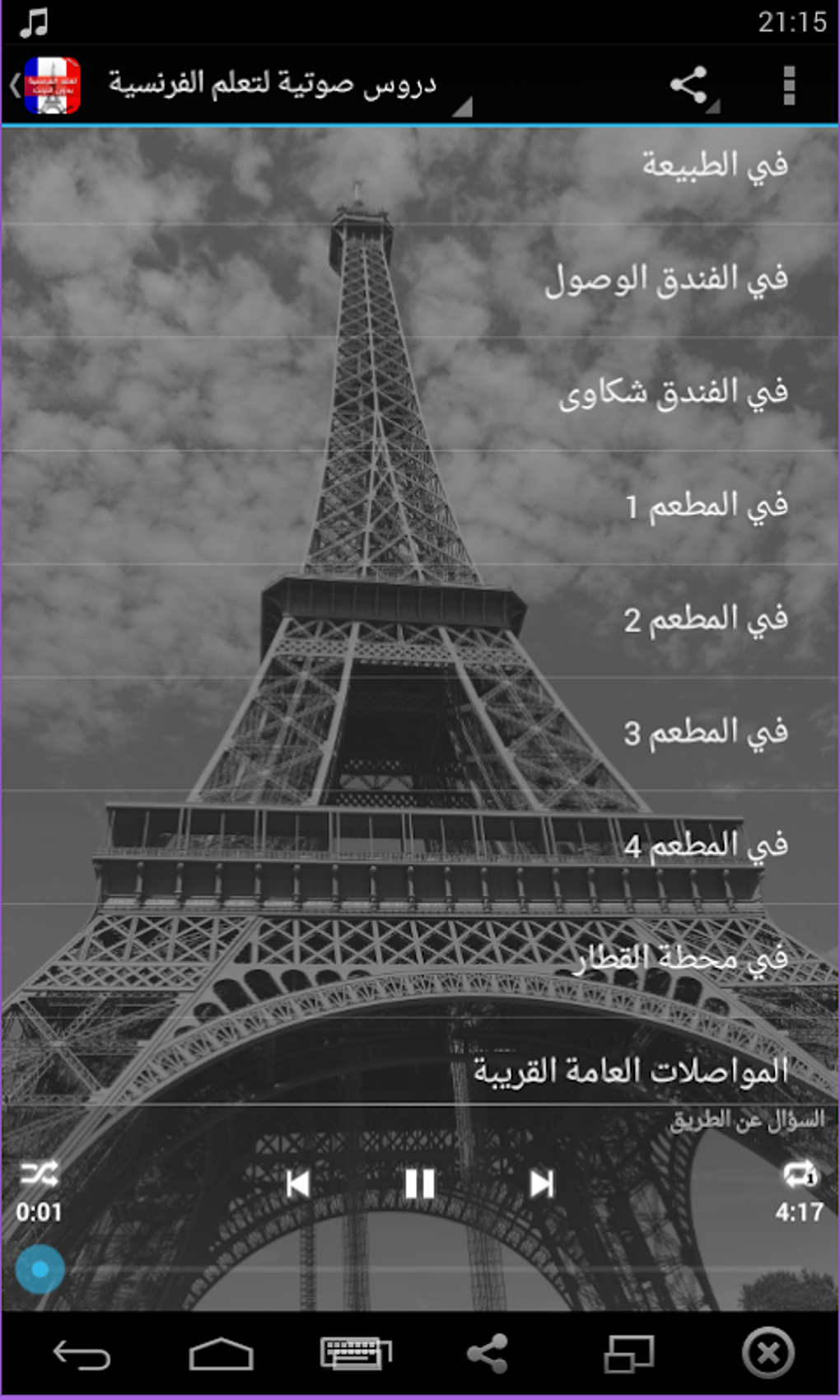
Task: Toggle shuffle playback
Action: click(x=39, y=1174)
